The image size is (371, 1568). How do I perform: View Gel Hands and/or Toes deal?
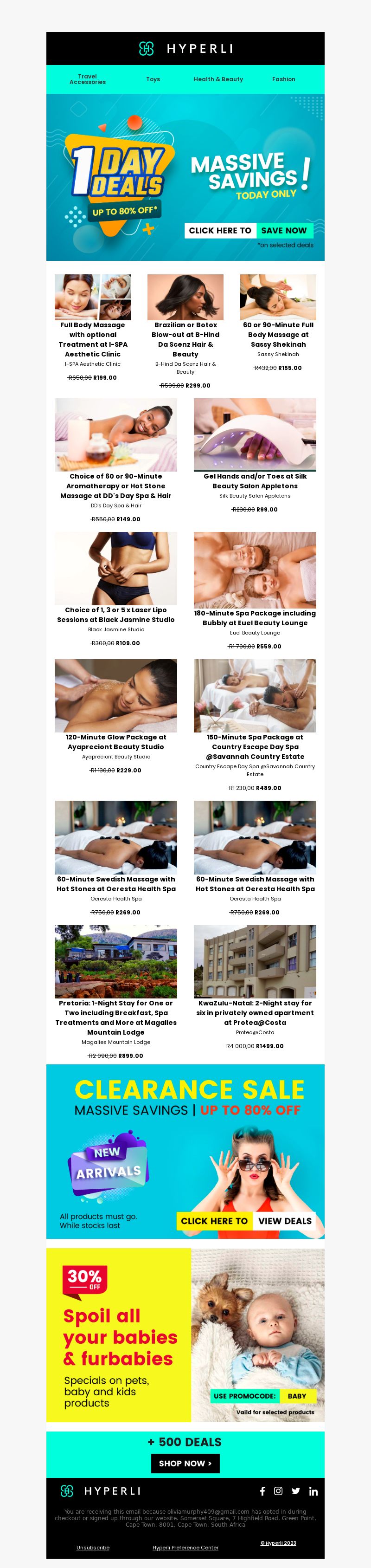[255, 481]
